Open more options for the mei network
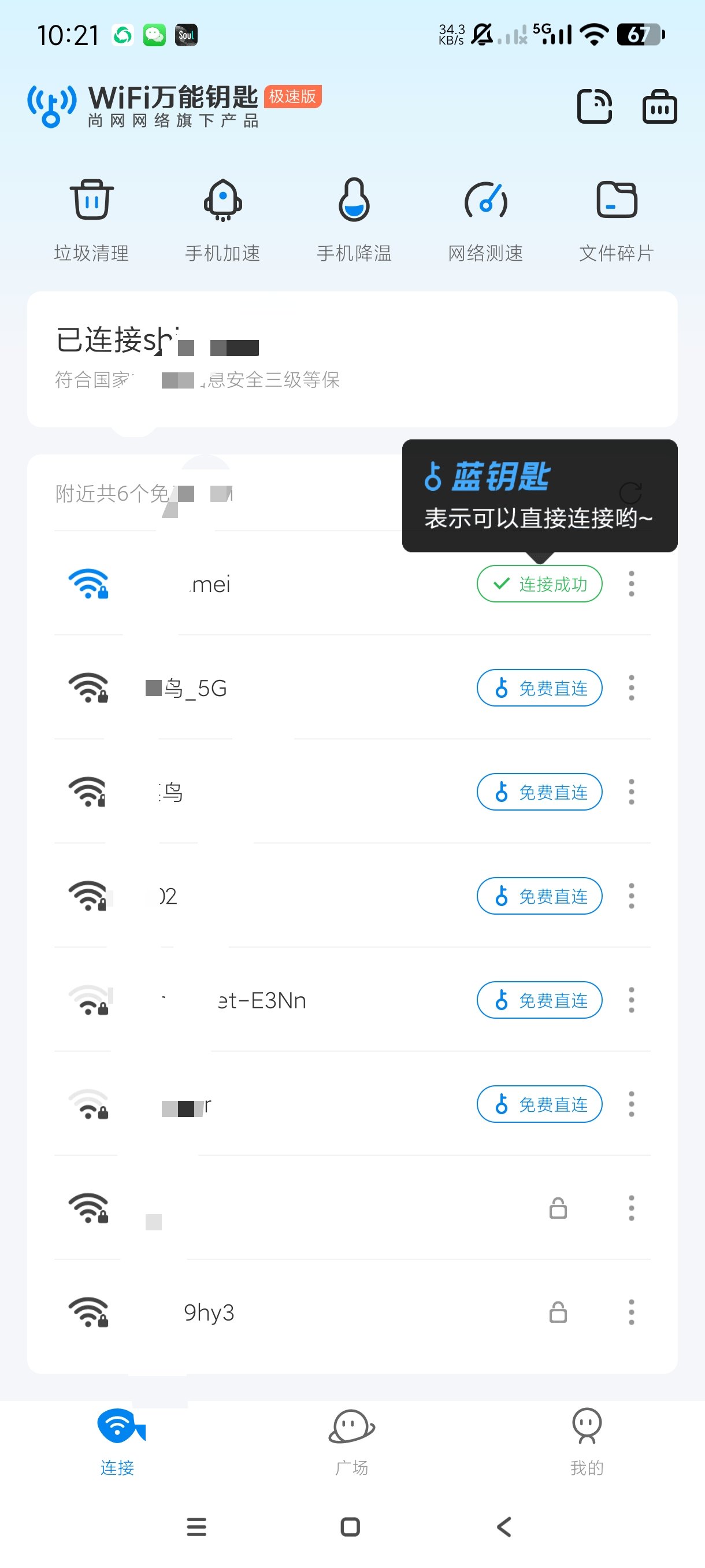 tap(631, 584)
